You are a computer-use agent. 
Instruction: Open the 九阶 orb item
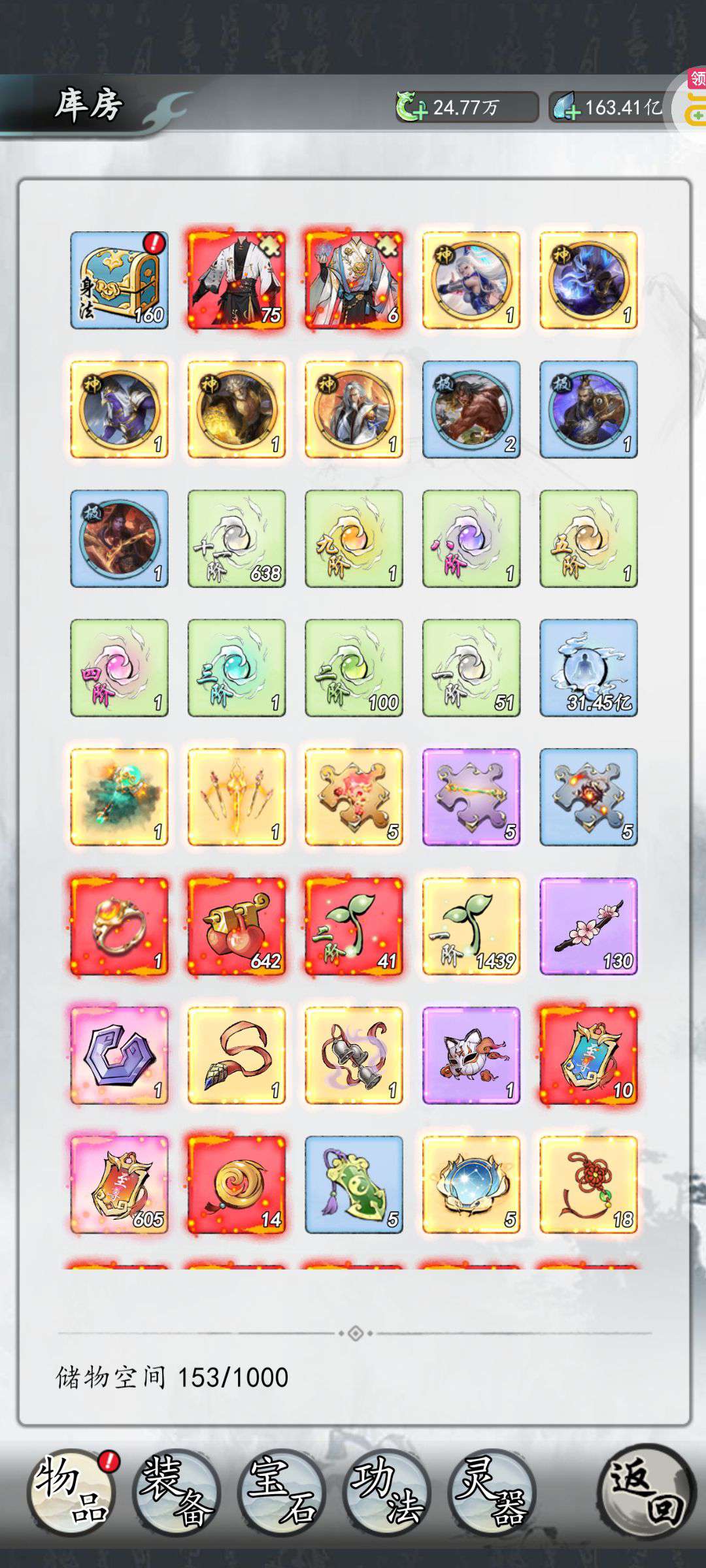pos(354,538)
